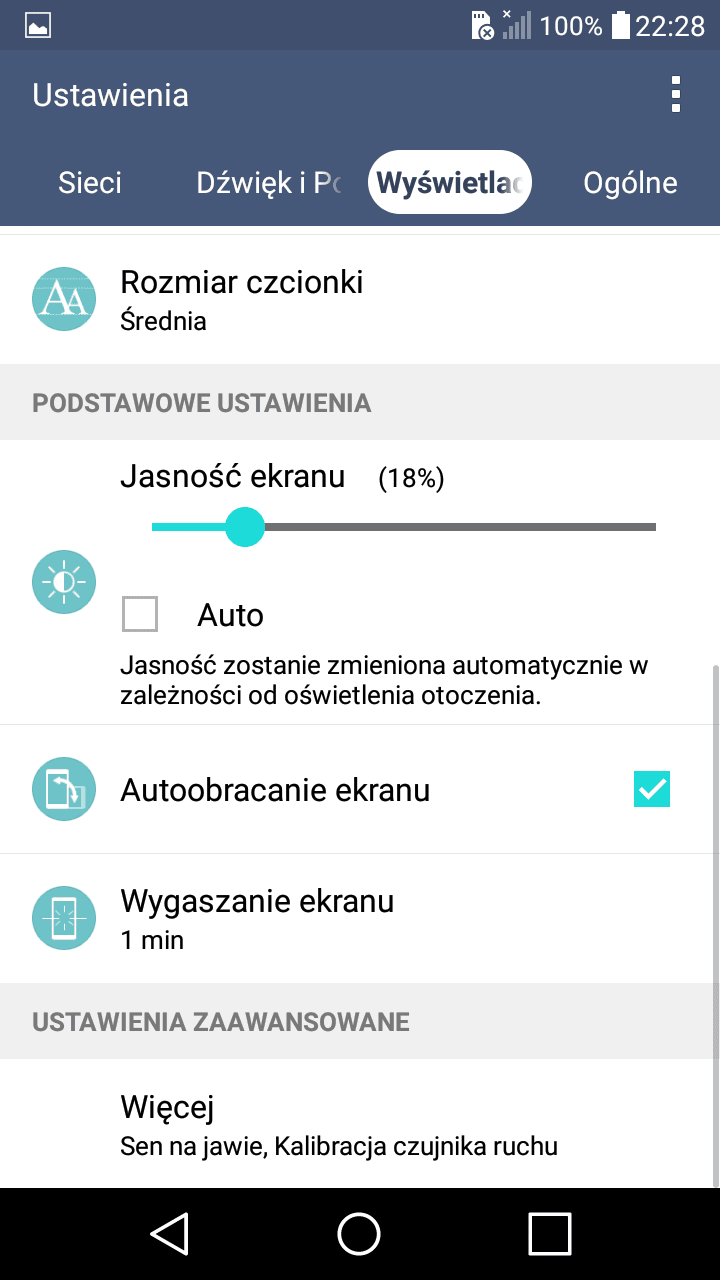Enable the Auto brightness checkbox
Image resolution: width=720 pixels, height=1280 pixels.
point(140,614)
